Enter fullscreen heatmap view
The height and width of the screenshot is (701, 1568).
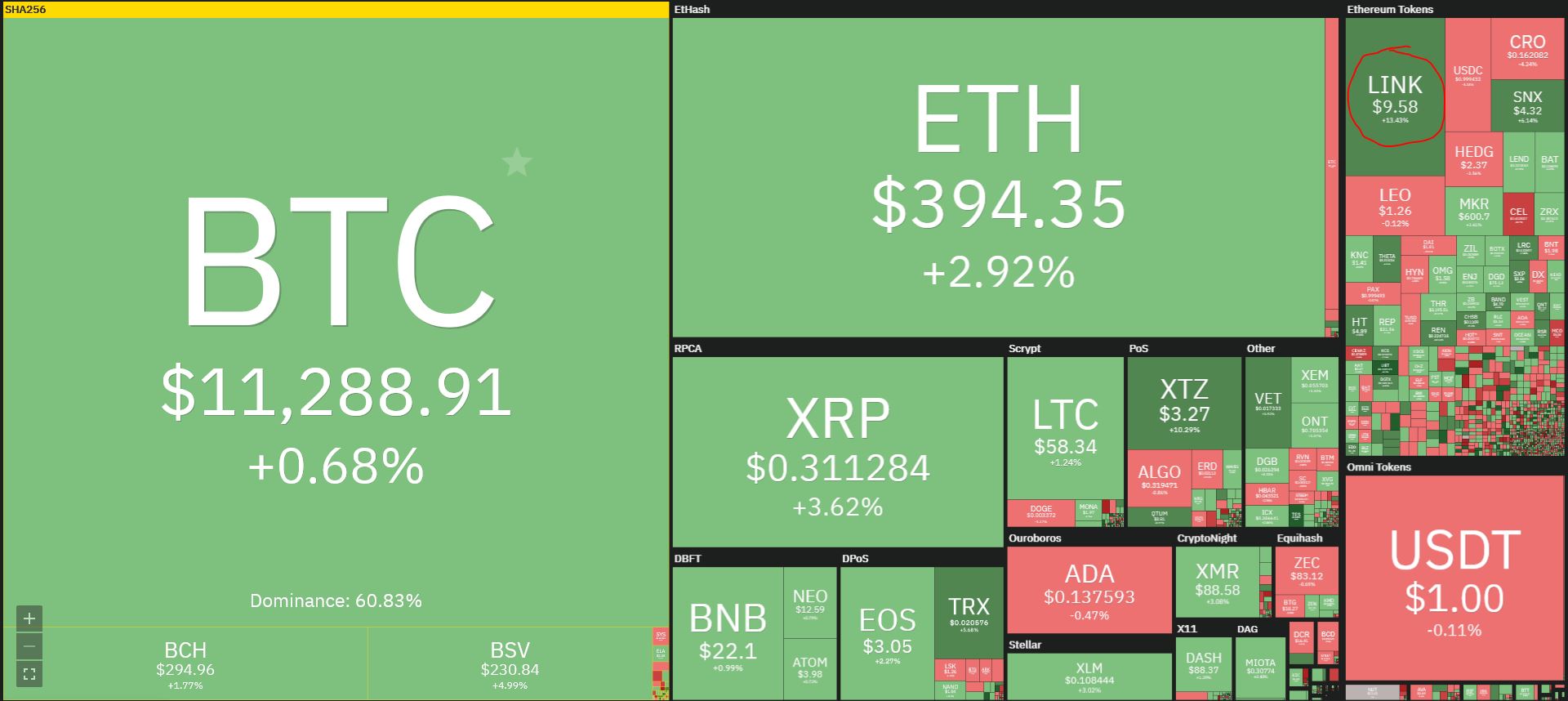point(29,674)
